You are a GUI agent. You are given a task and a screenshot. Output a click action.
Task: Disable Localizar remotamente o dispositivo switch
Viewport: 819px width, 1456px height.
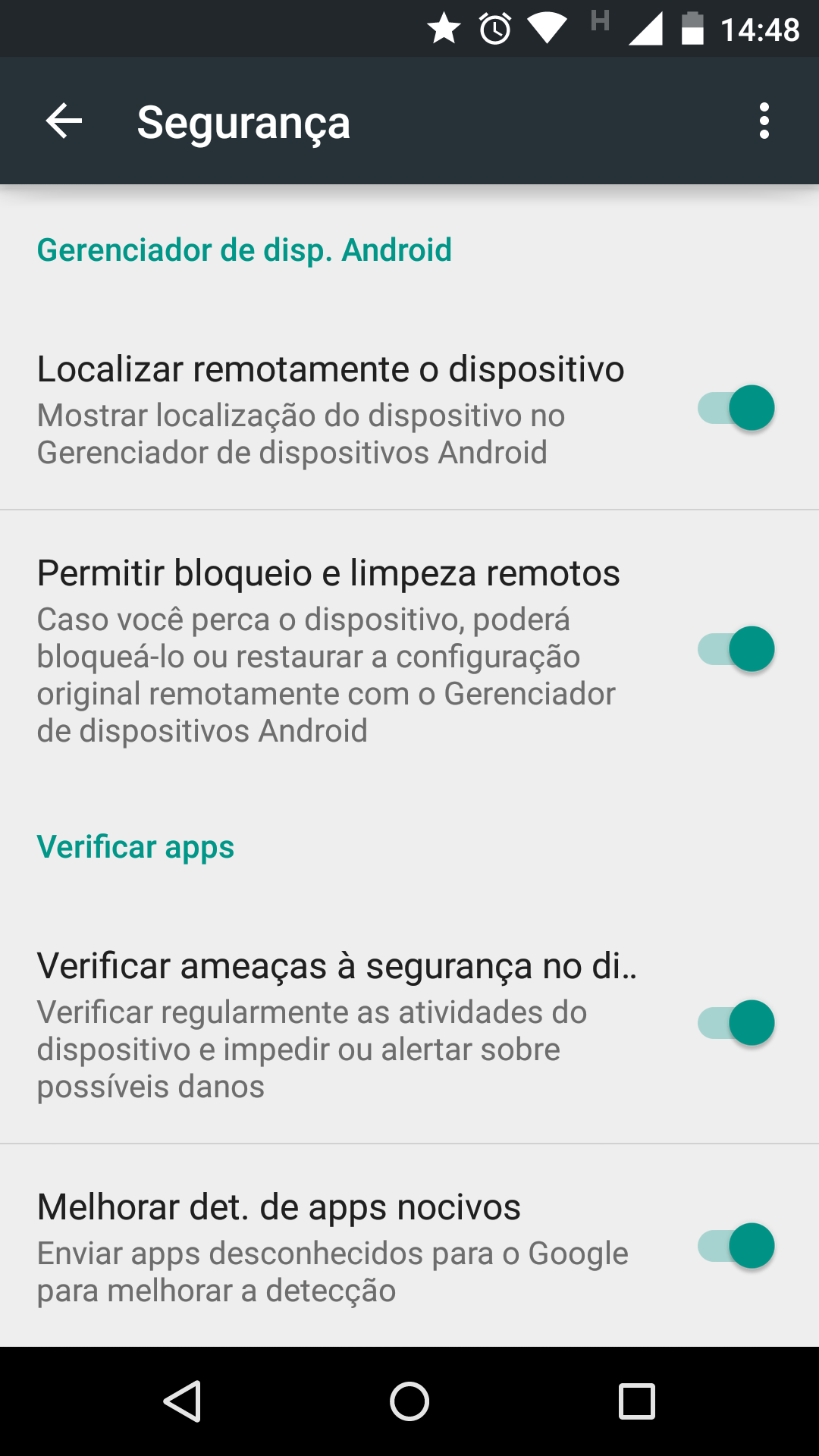[x=736, y=408]
